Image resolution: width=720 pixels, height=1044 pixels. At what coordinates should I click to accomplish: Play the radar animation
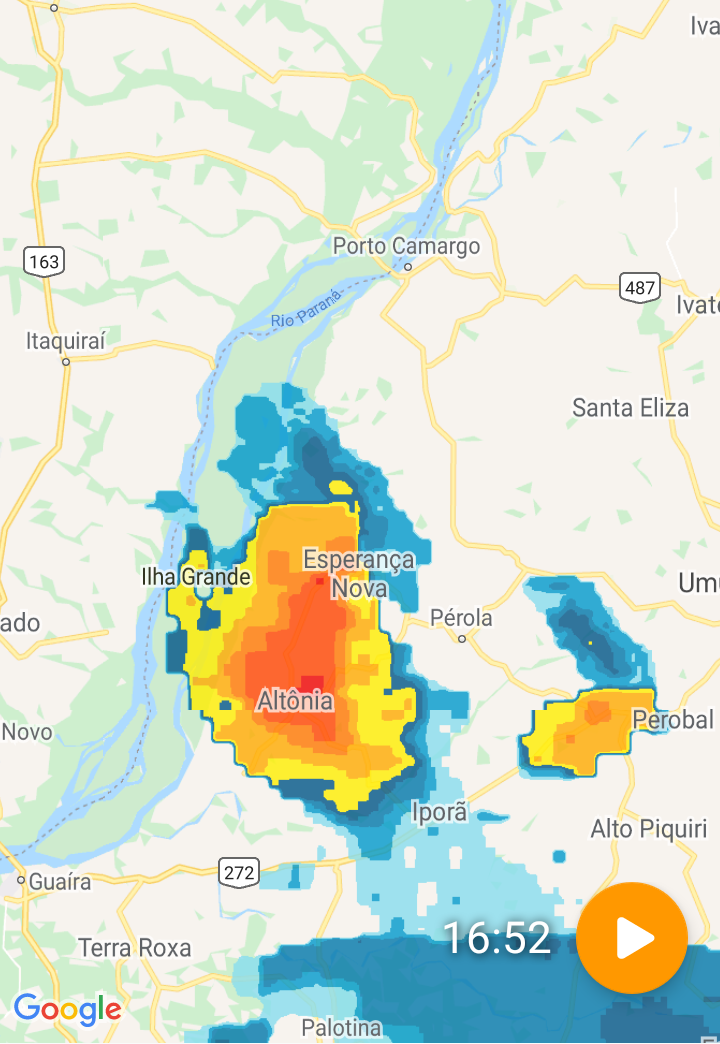point(632,938)
